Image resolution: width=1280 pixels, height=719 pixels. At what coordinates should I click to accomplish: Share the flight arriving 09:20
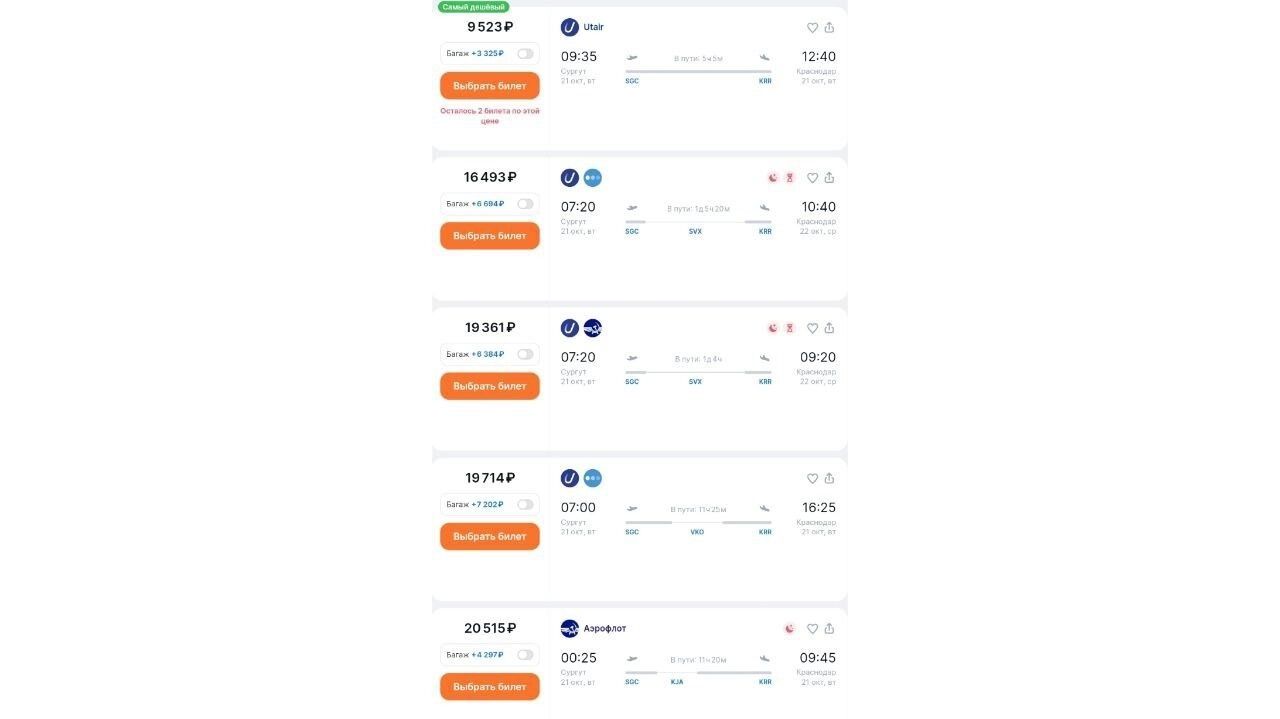(829, 328)
